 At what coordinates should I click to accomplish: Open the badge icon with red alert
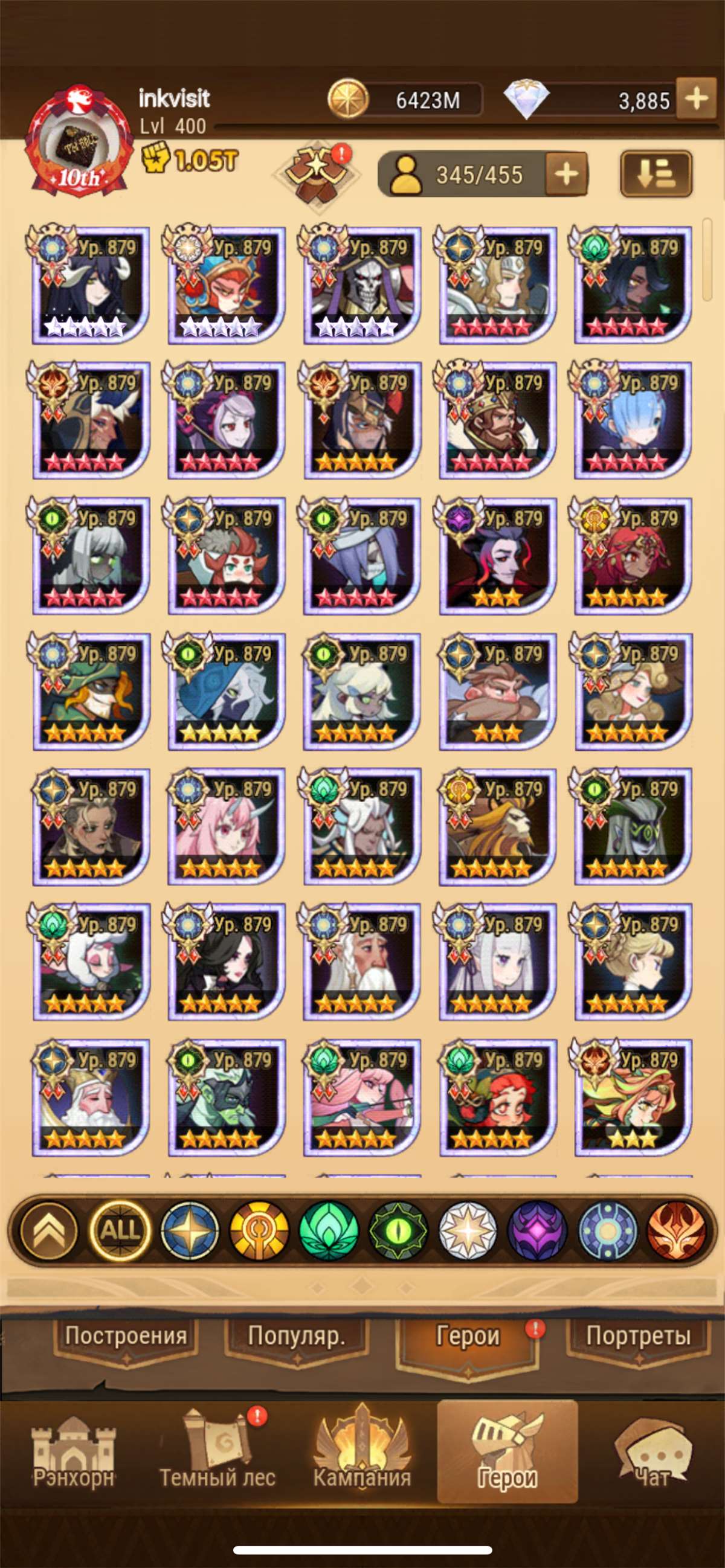point(317,173)
